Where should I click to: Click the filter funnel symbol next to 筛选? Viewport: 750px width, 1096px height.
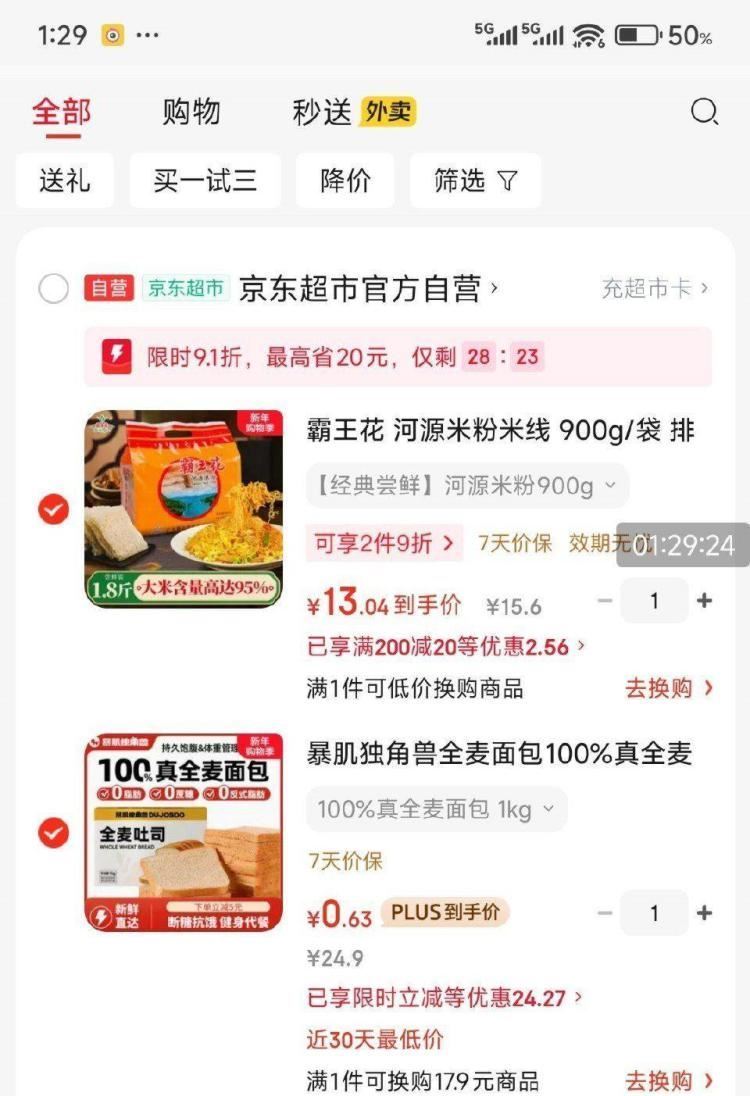point(508,181)
